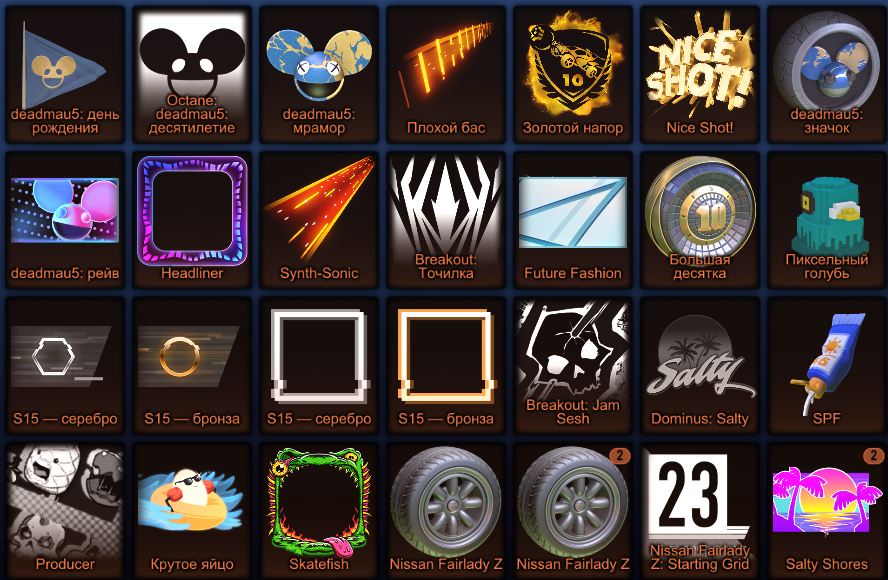The height and width of the screenshot is (580, 888).
Task: Open the Octane: deadmau5: десятилетие decal
Action: coord(192,72)
